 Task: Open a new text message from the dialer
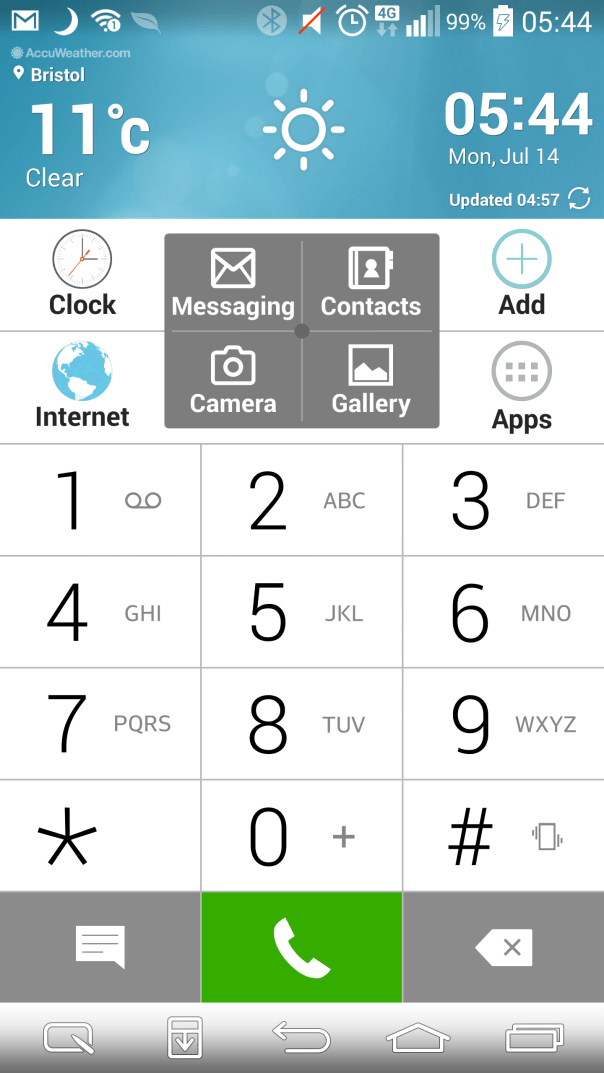pyautogui.click(x=100, y=947)
